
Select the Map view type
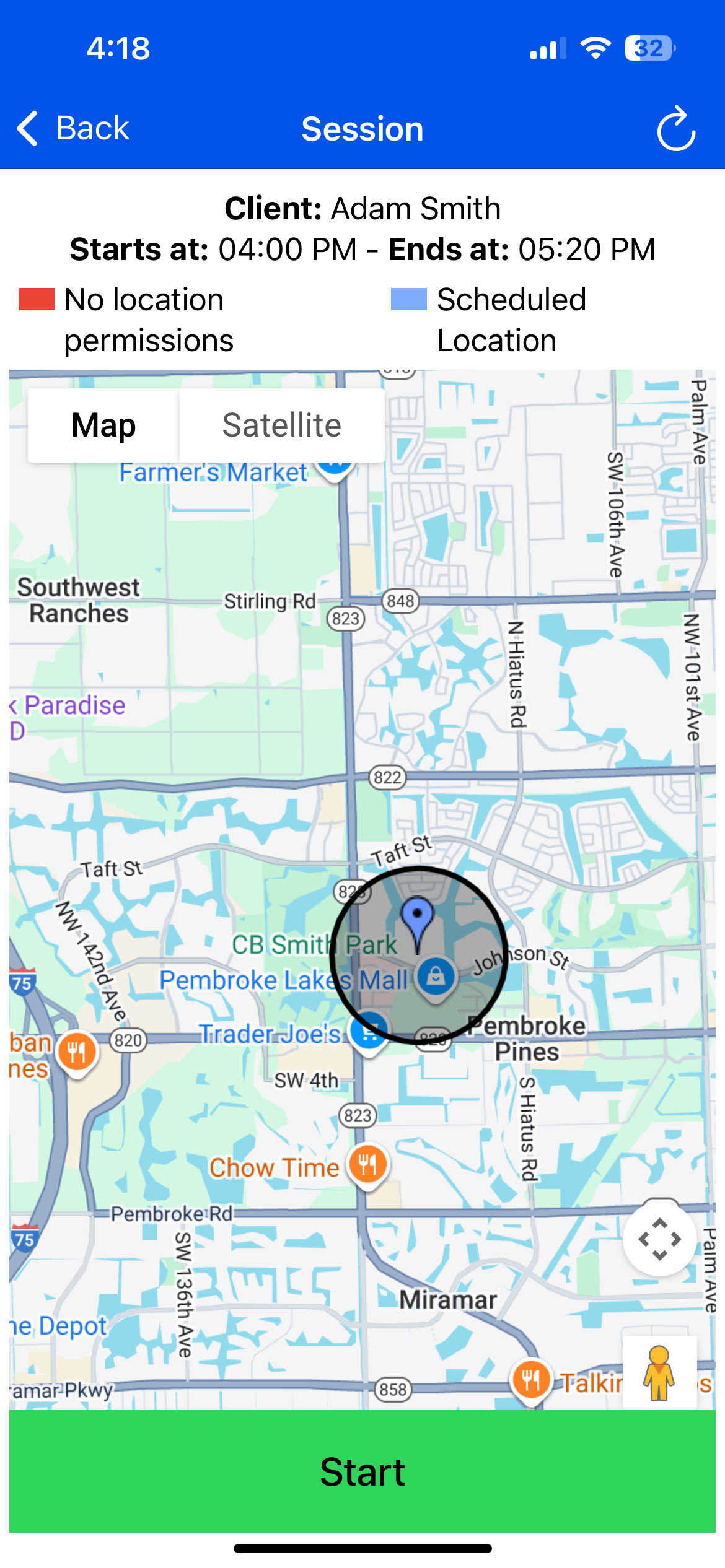click(103, 425)
